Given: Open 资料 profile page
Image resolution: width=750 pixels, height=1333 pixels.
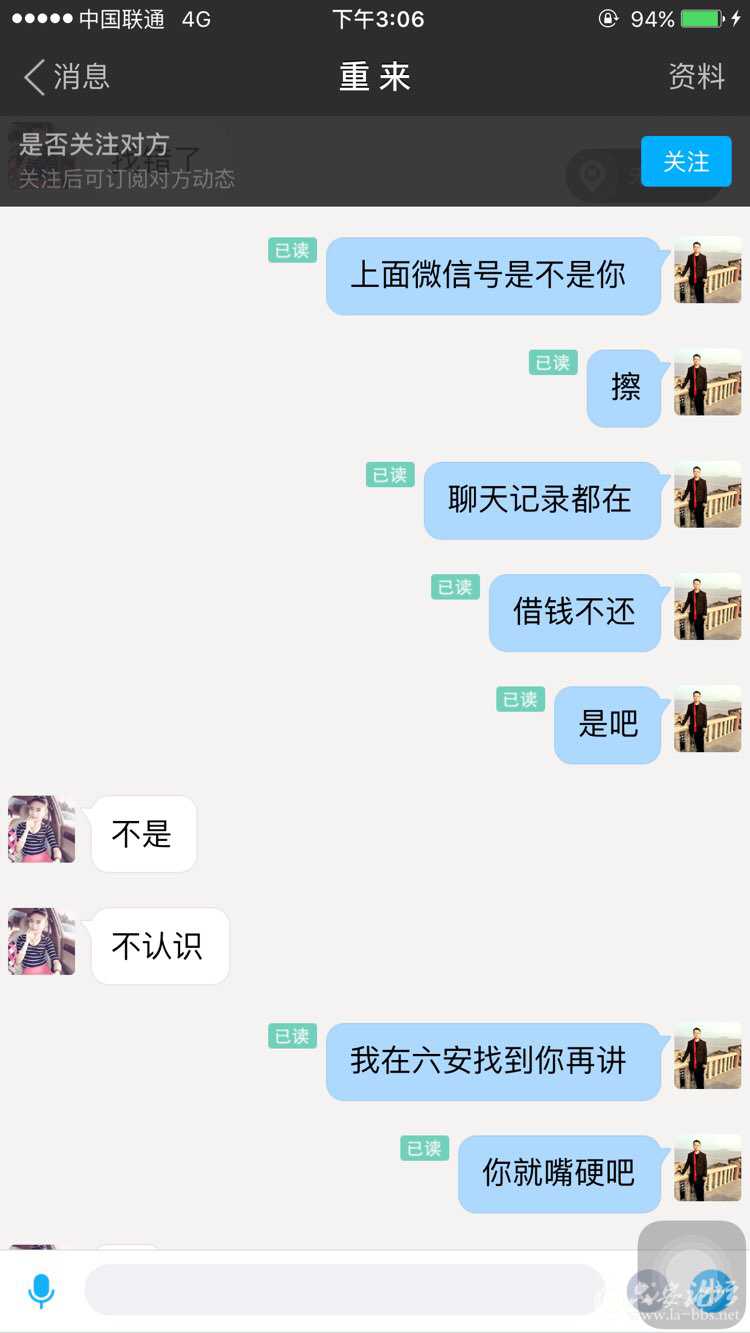Looking at the screenshot, I should [696, 77].
